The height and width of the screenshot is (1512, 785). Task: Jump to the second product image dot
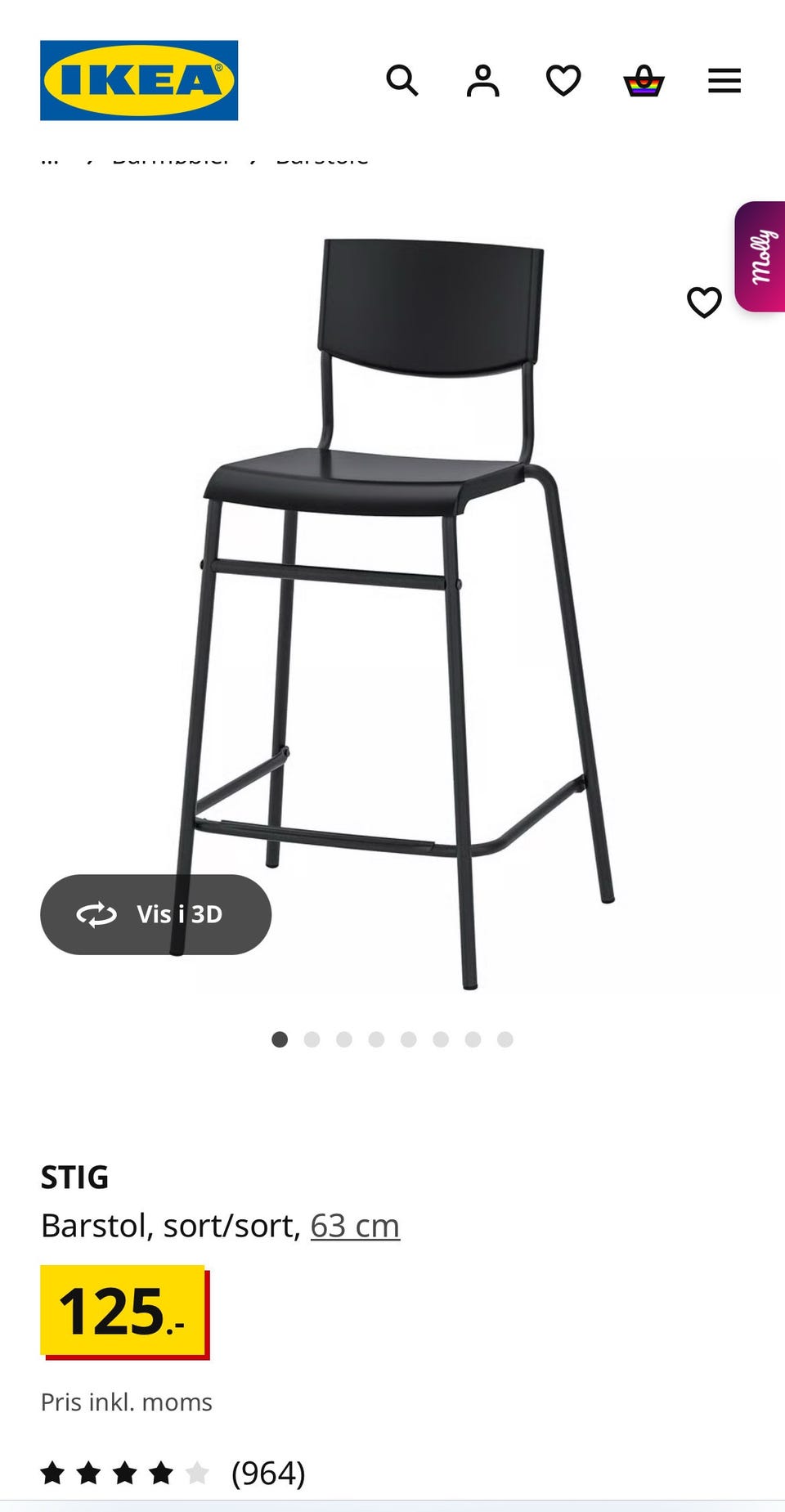312,1039
